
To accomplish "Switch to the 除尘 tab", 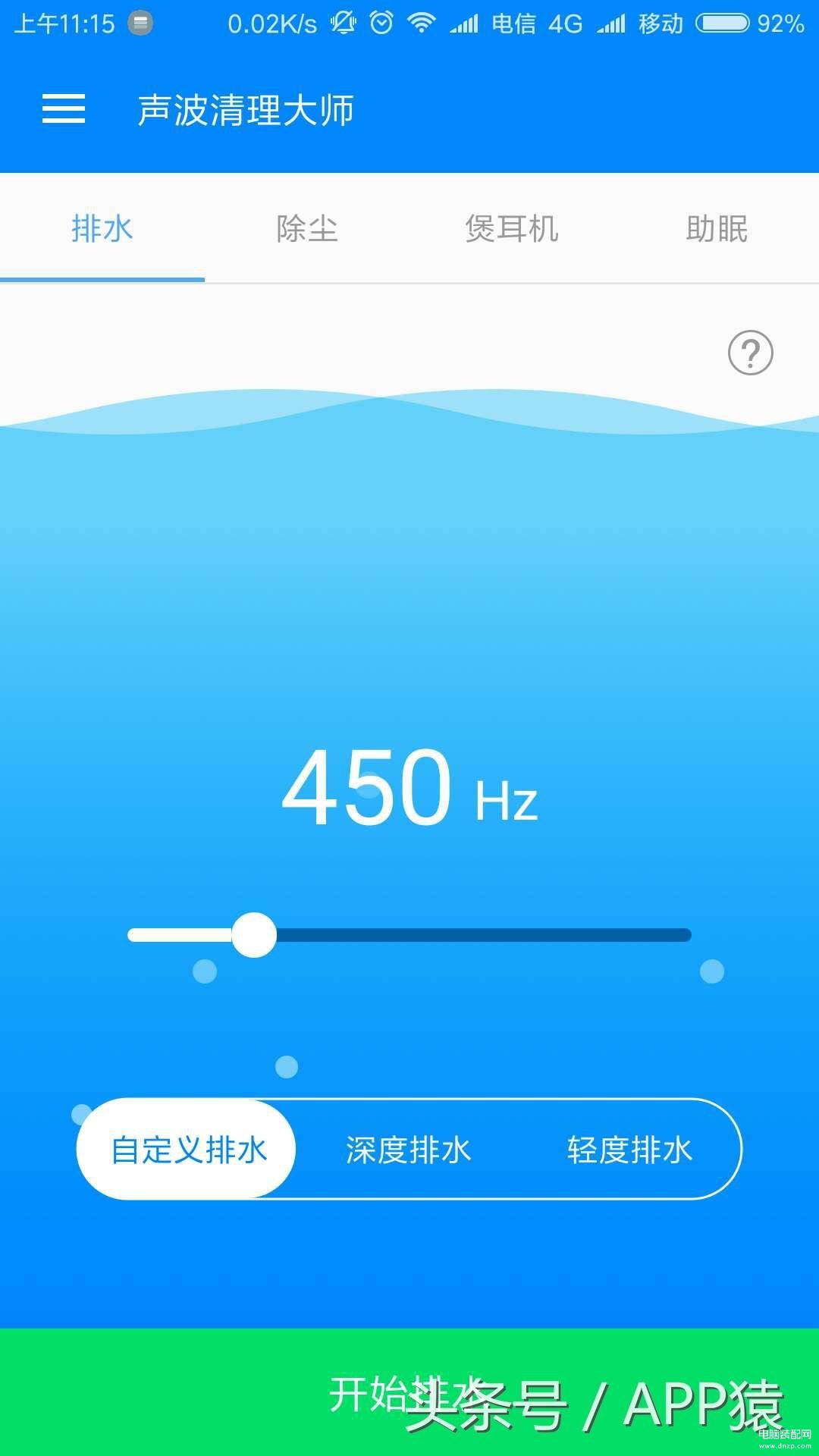I will click(307, 228).
